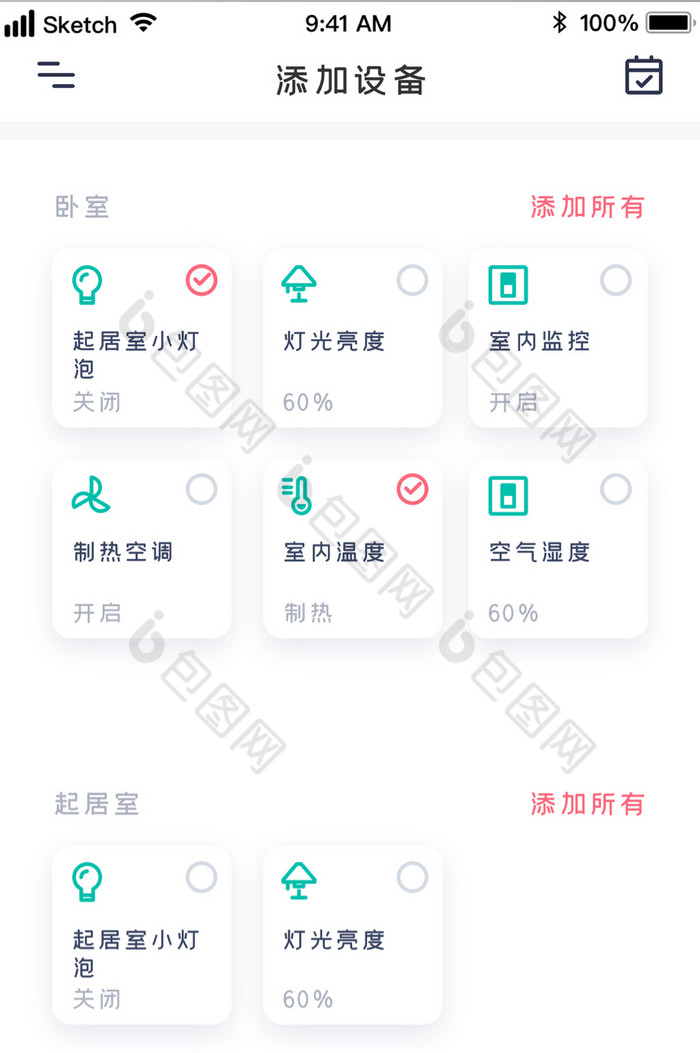The height and width of the screenshot is (1053, 700).
Task: Open the hamburger menu
Action: click(56, 76)
